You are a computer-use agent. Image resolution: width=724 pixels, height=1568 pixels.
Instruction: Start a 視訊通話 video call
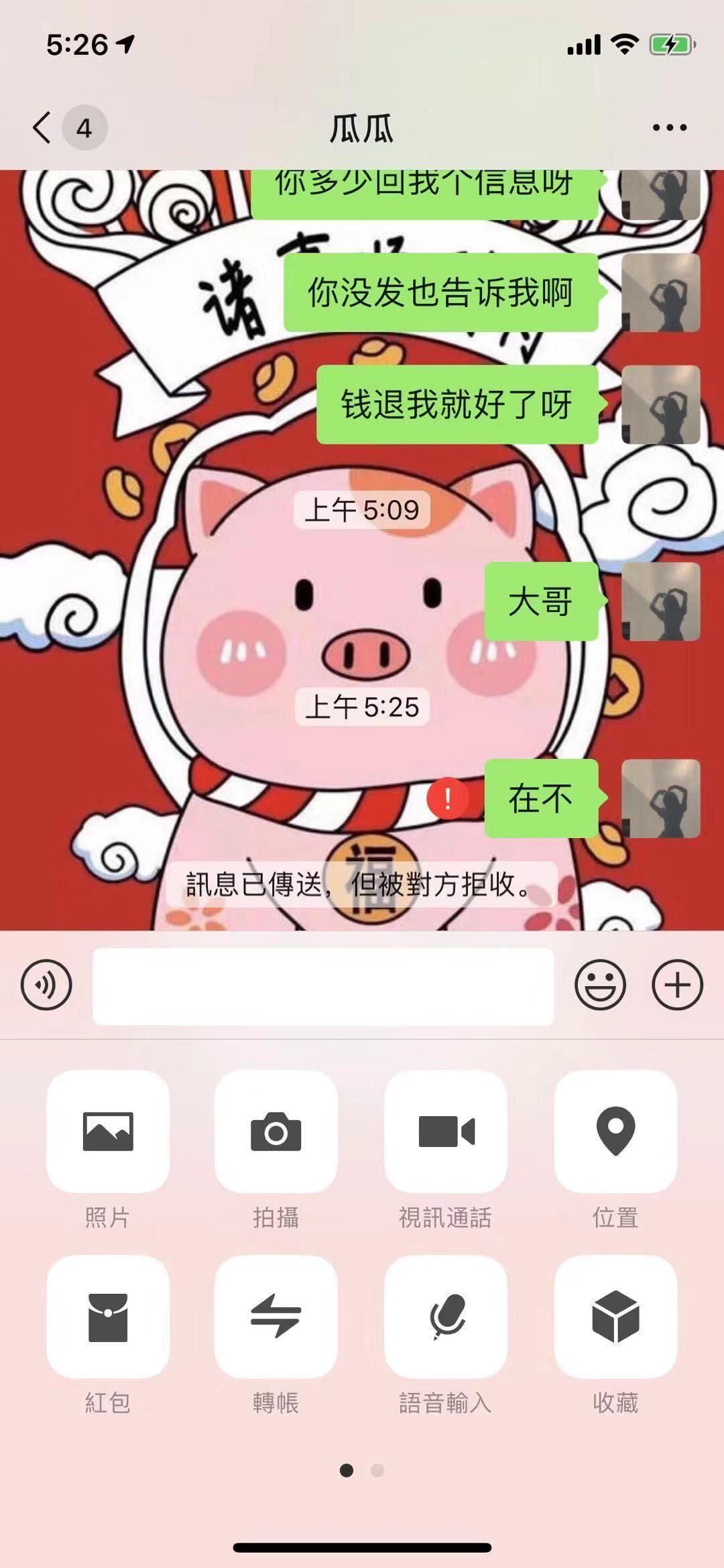coord(446,1132)
